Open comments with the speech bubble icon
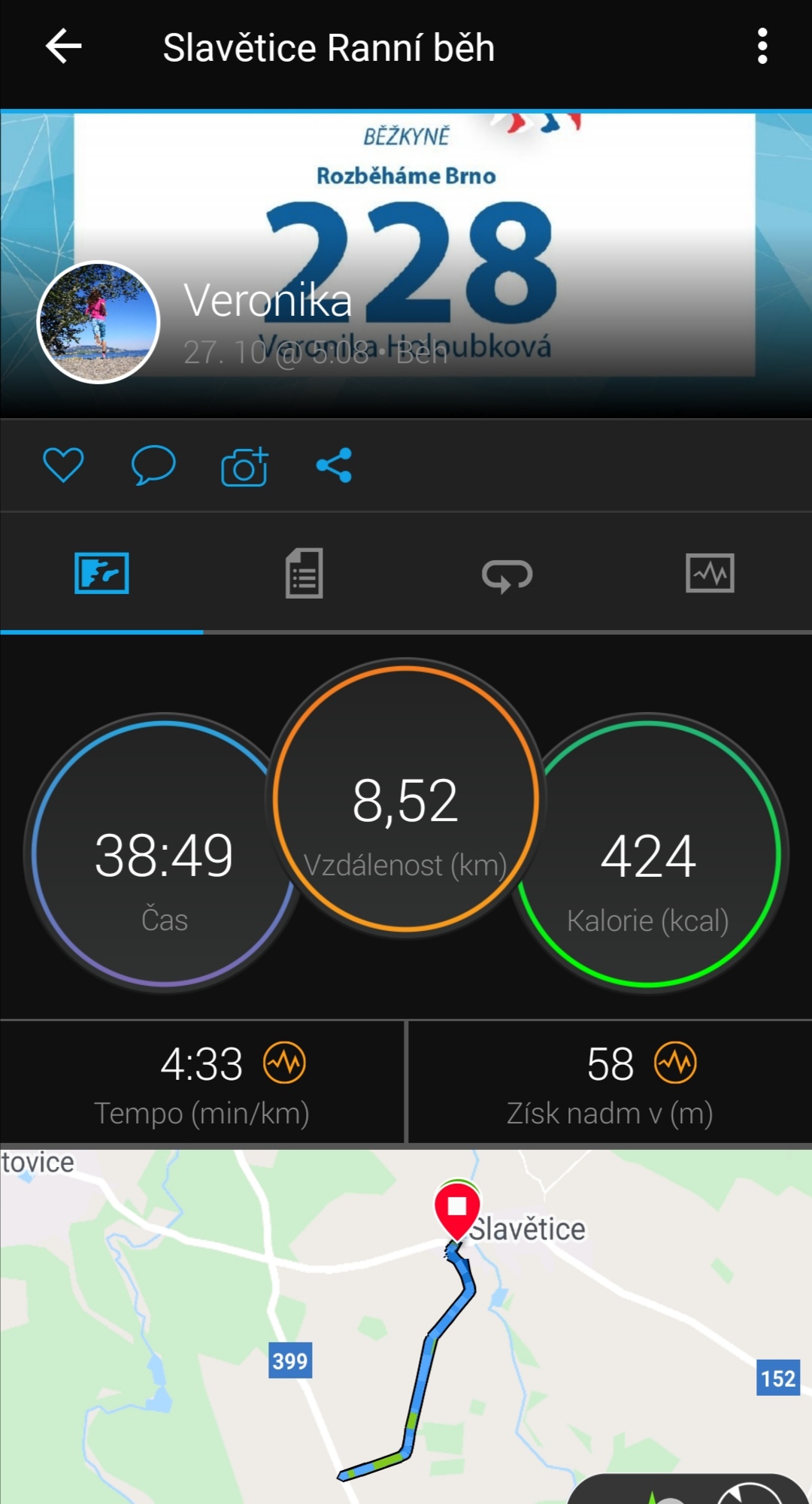Screen dimensions: 812x1504 (153, 465)
